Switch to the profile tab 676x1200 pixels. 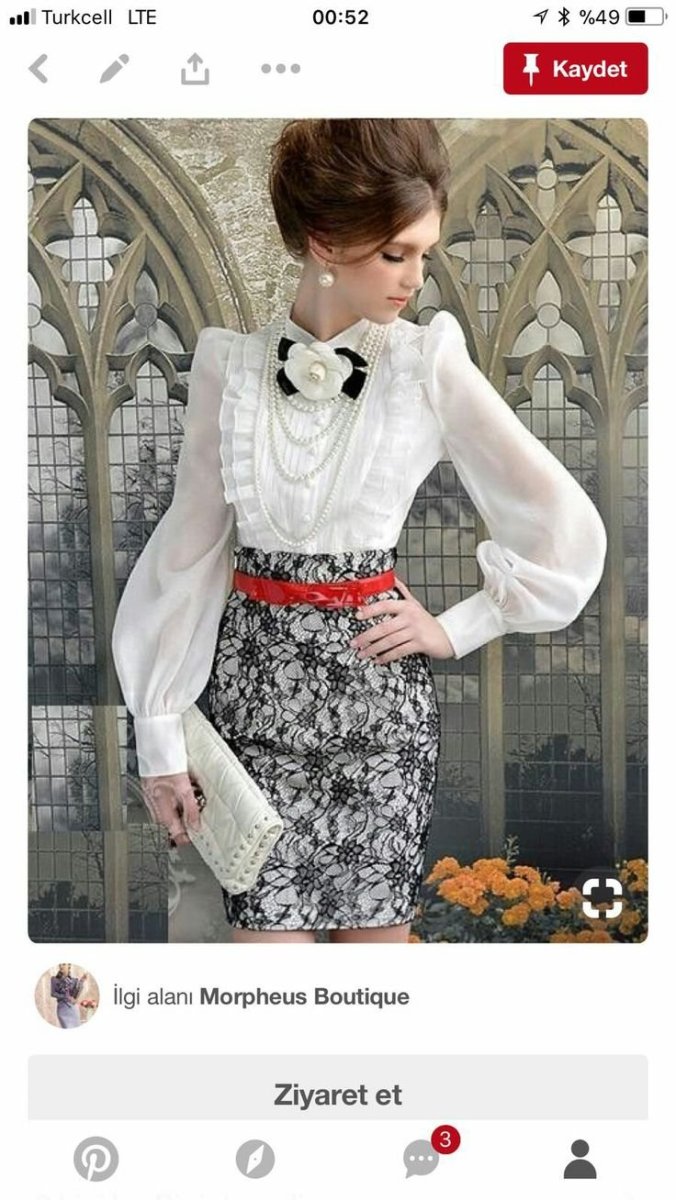(580, 1159)
